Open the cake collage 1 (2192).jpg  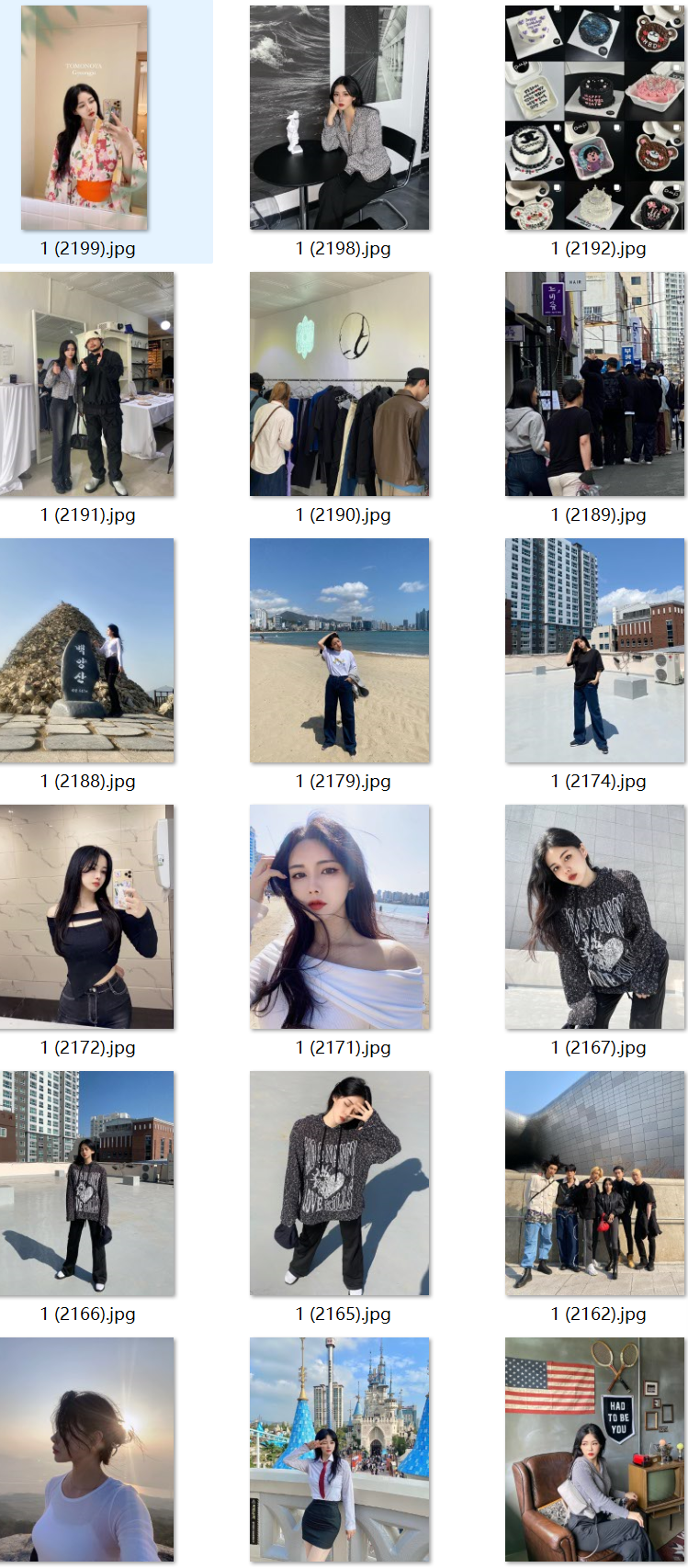pyautogui.click(x=595, y=118)
